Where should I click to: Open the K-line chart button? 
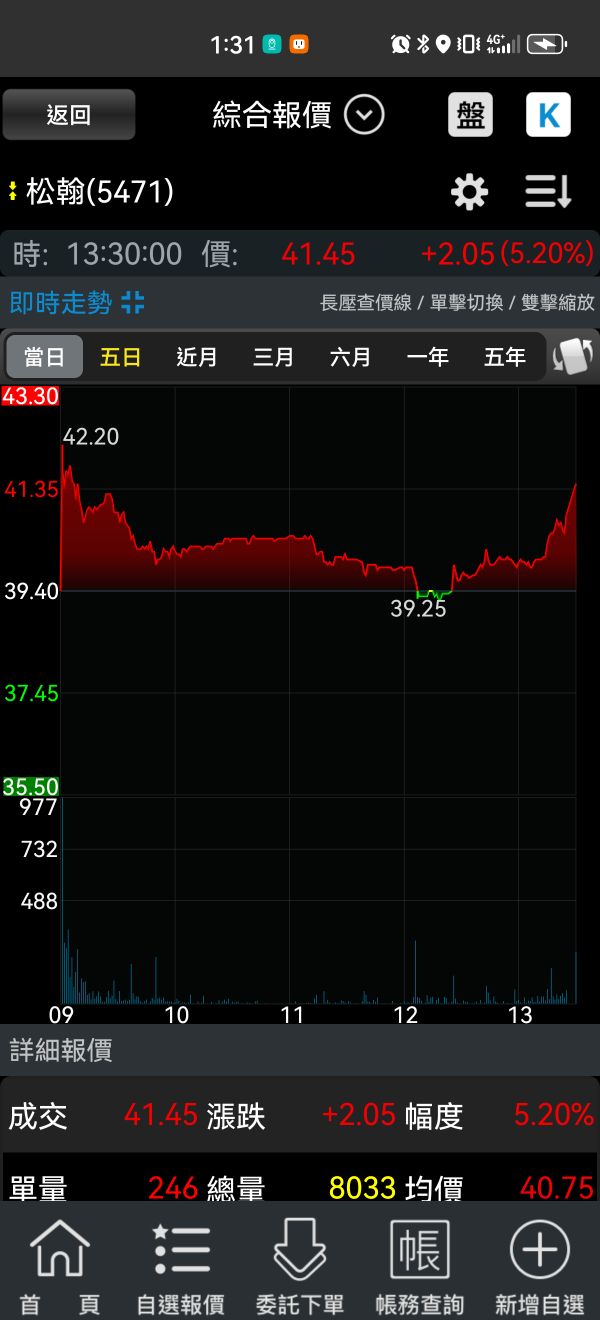[548, 115]
